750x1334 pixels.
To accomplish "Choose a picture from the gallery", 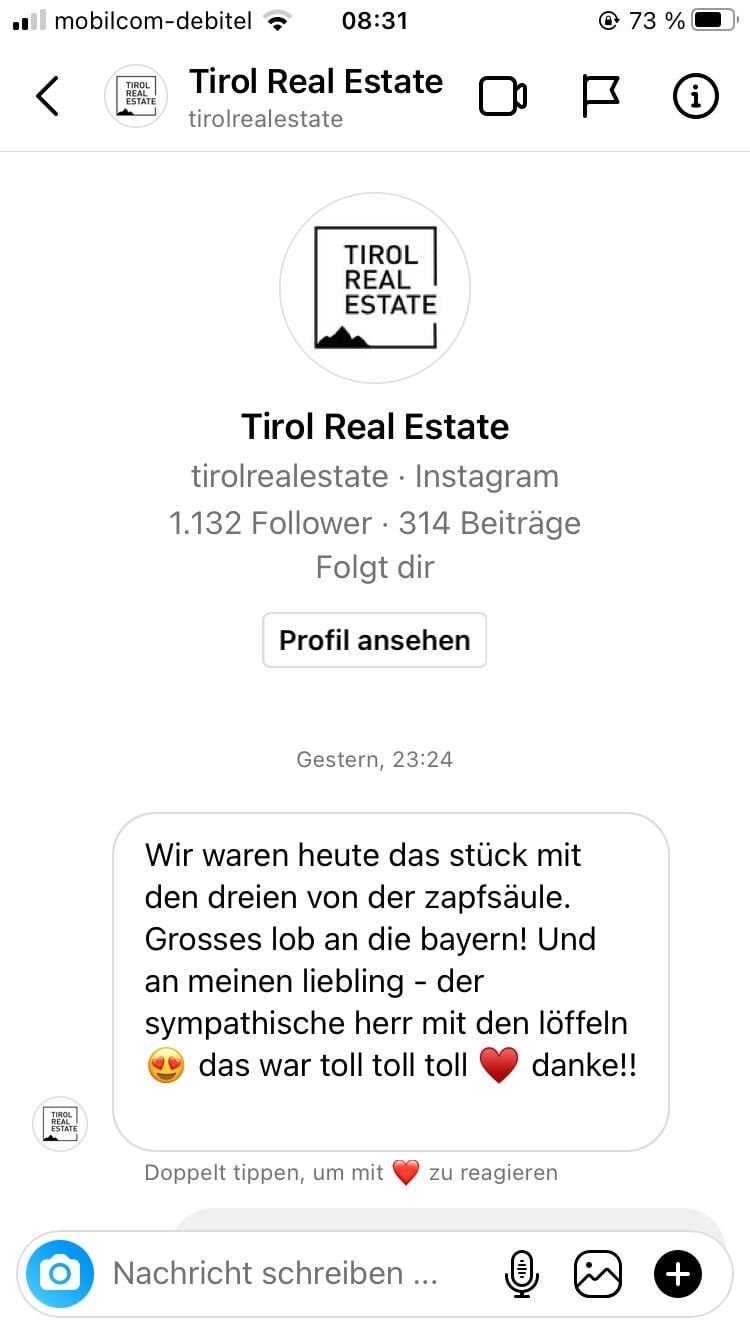I will pyautogui.click(x=598, y=1273).
